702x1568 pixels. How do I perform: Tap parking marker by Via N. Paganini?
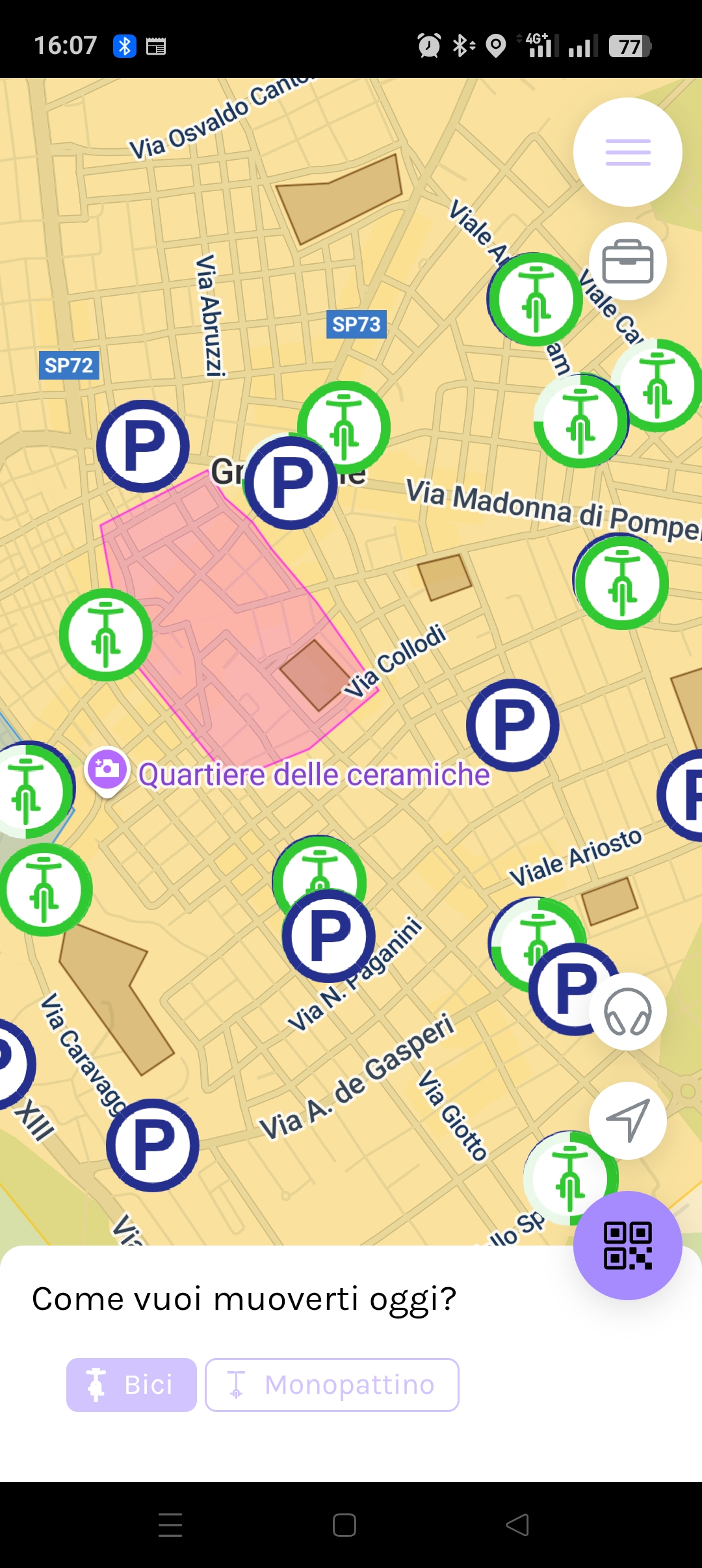(x=329, y=936)
